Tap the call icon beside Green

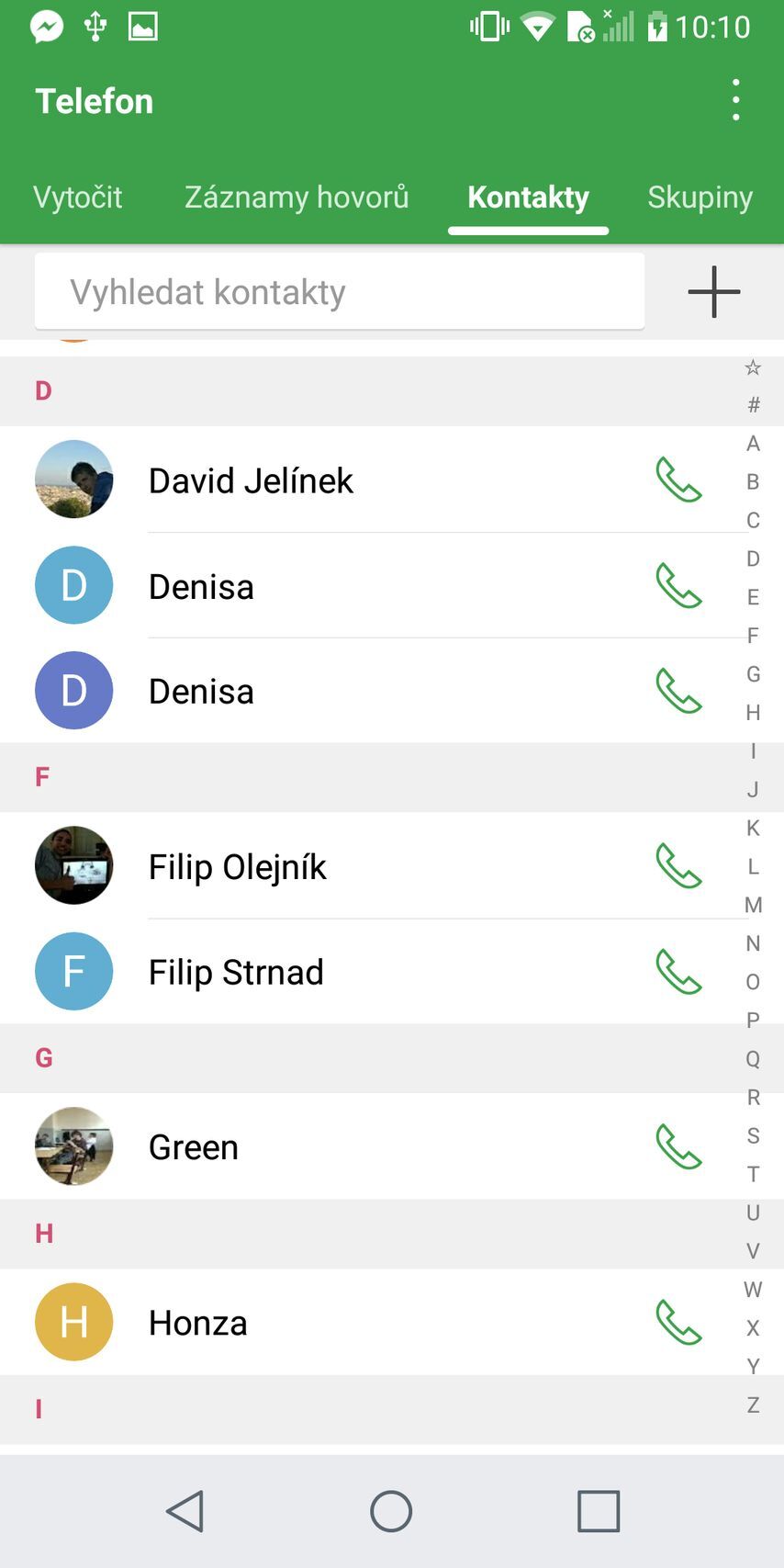(679, 1146)
